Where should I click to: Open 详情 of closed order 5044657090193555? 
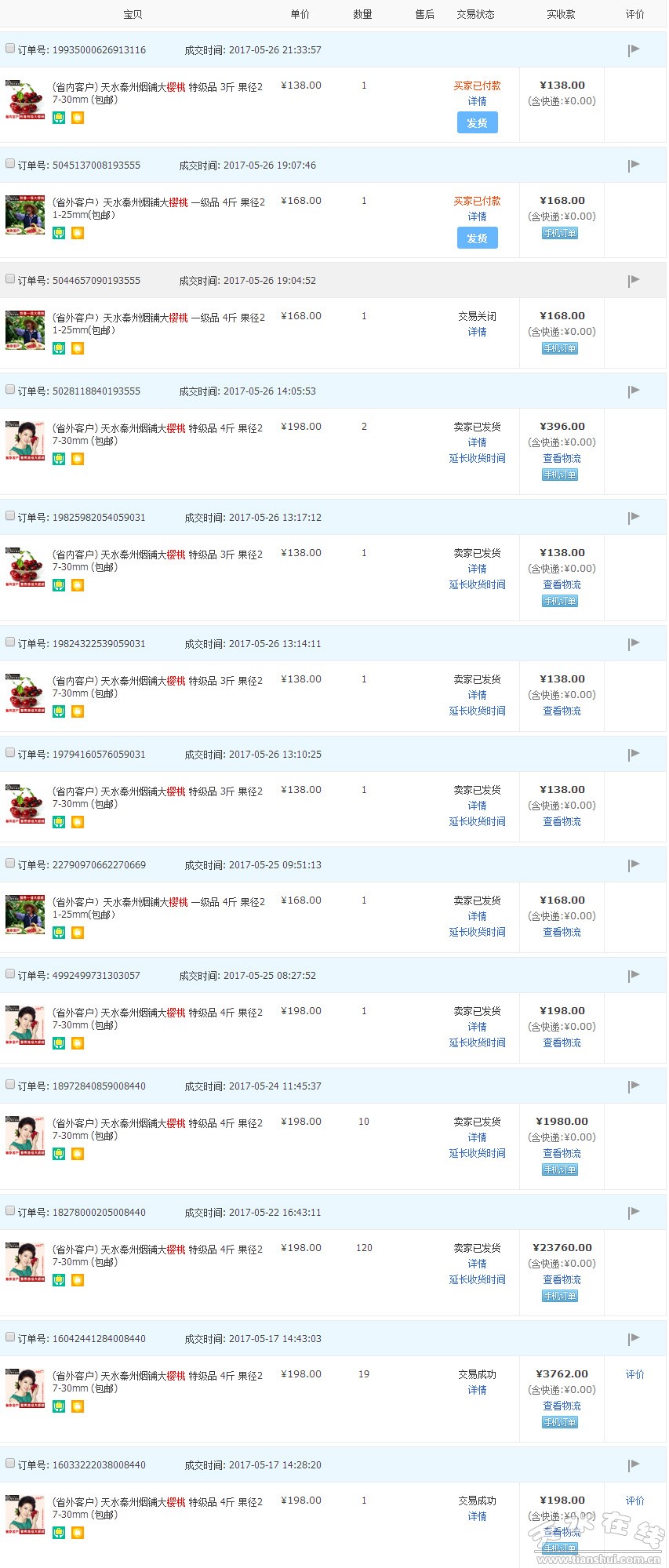pyautogui.click(x=477, y=333)
